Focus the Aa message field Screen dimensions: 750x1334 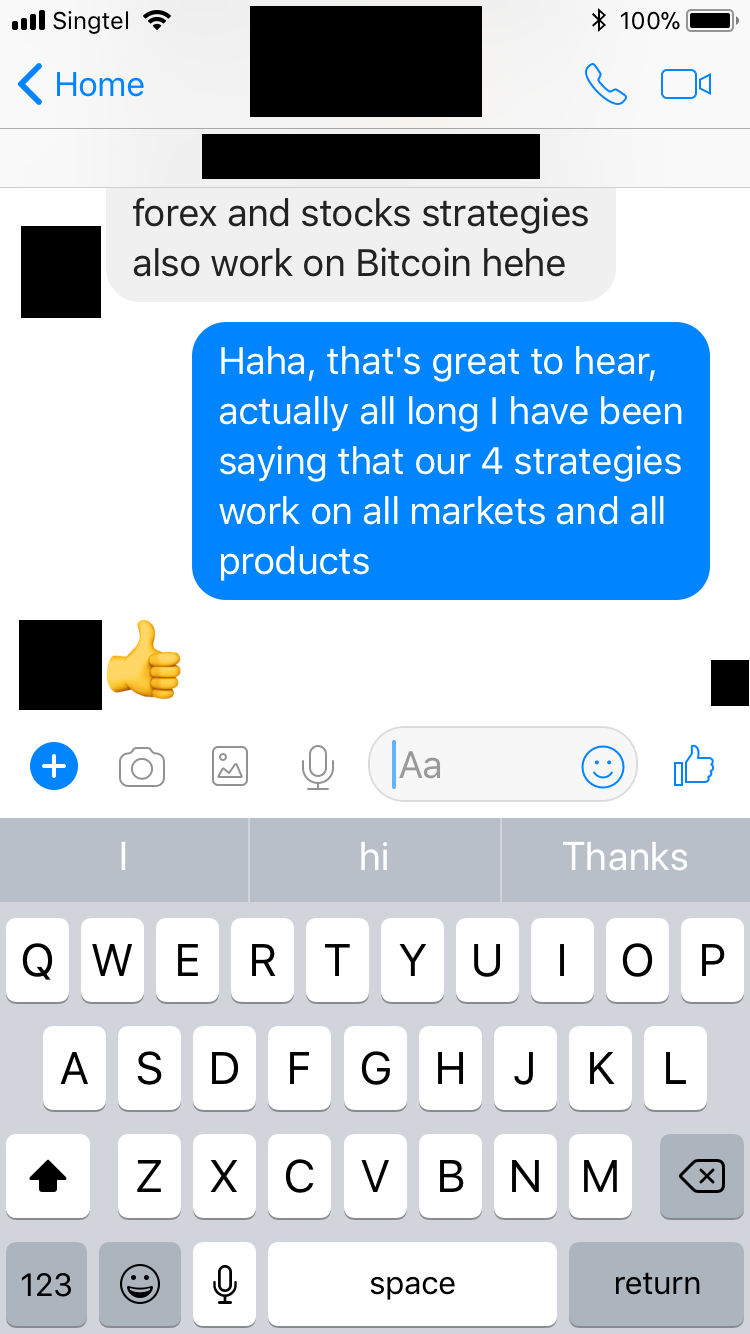(x=480, y=766)
